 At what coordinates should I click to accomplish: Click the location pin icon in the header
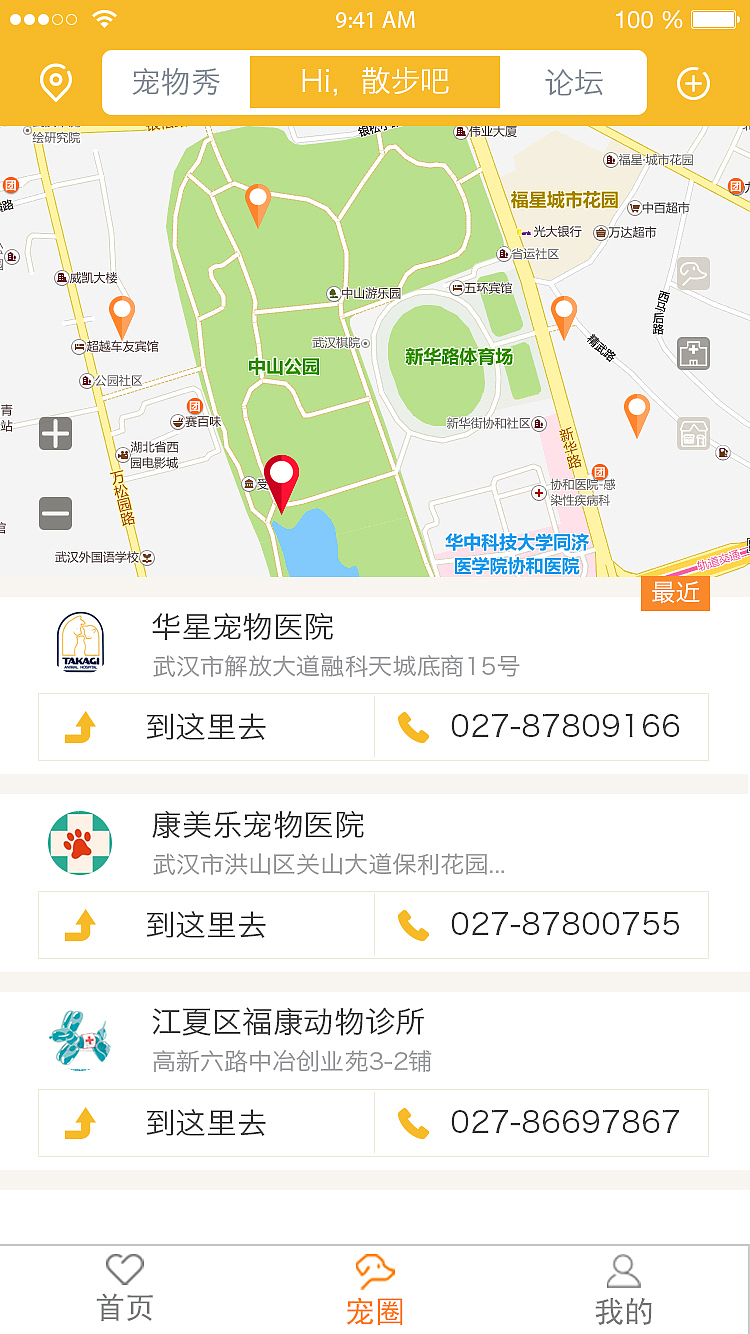tap(55, 80)
